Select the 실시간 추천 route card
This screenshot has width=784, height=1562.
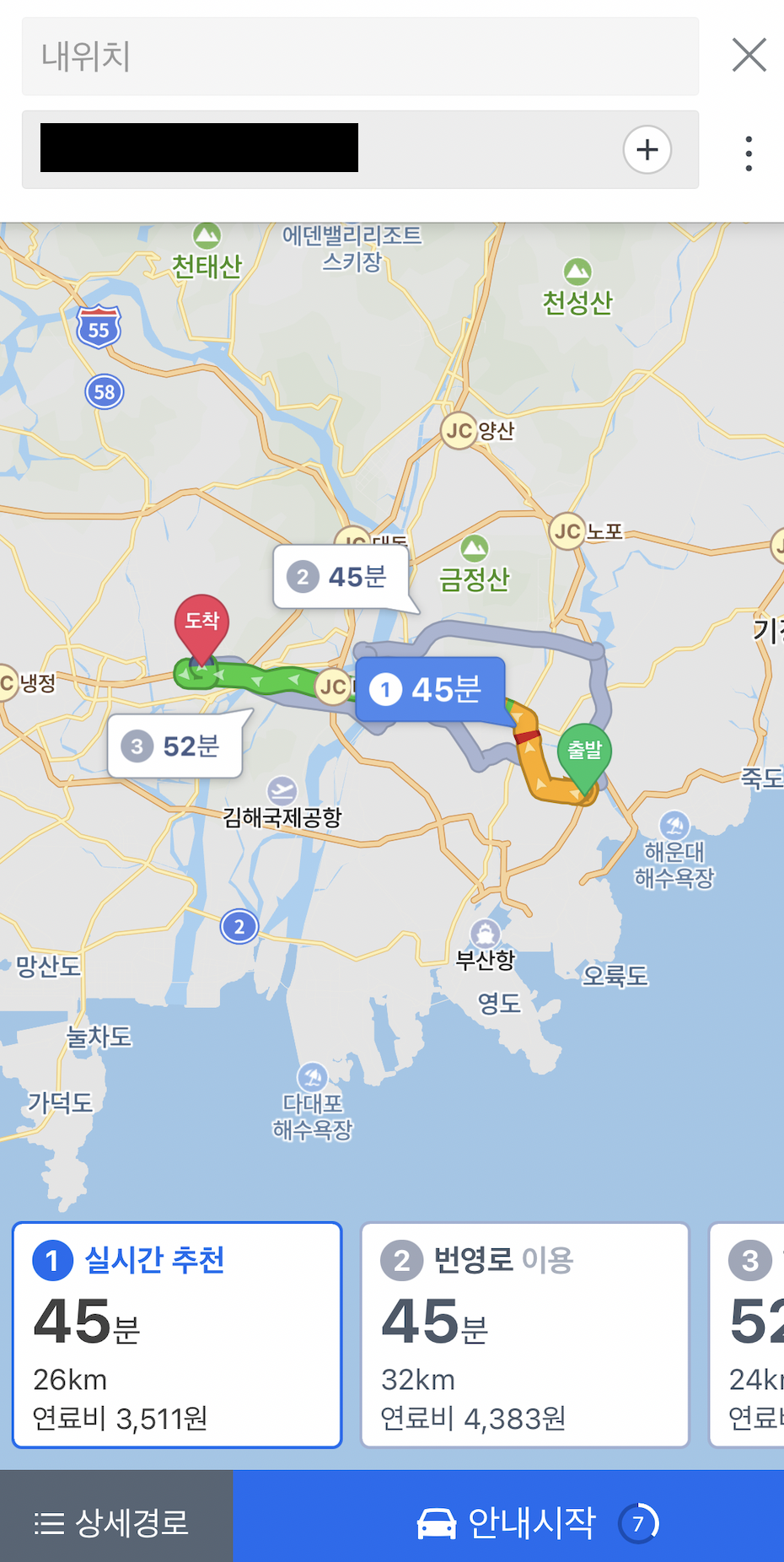(x=177, y=1334)
